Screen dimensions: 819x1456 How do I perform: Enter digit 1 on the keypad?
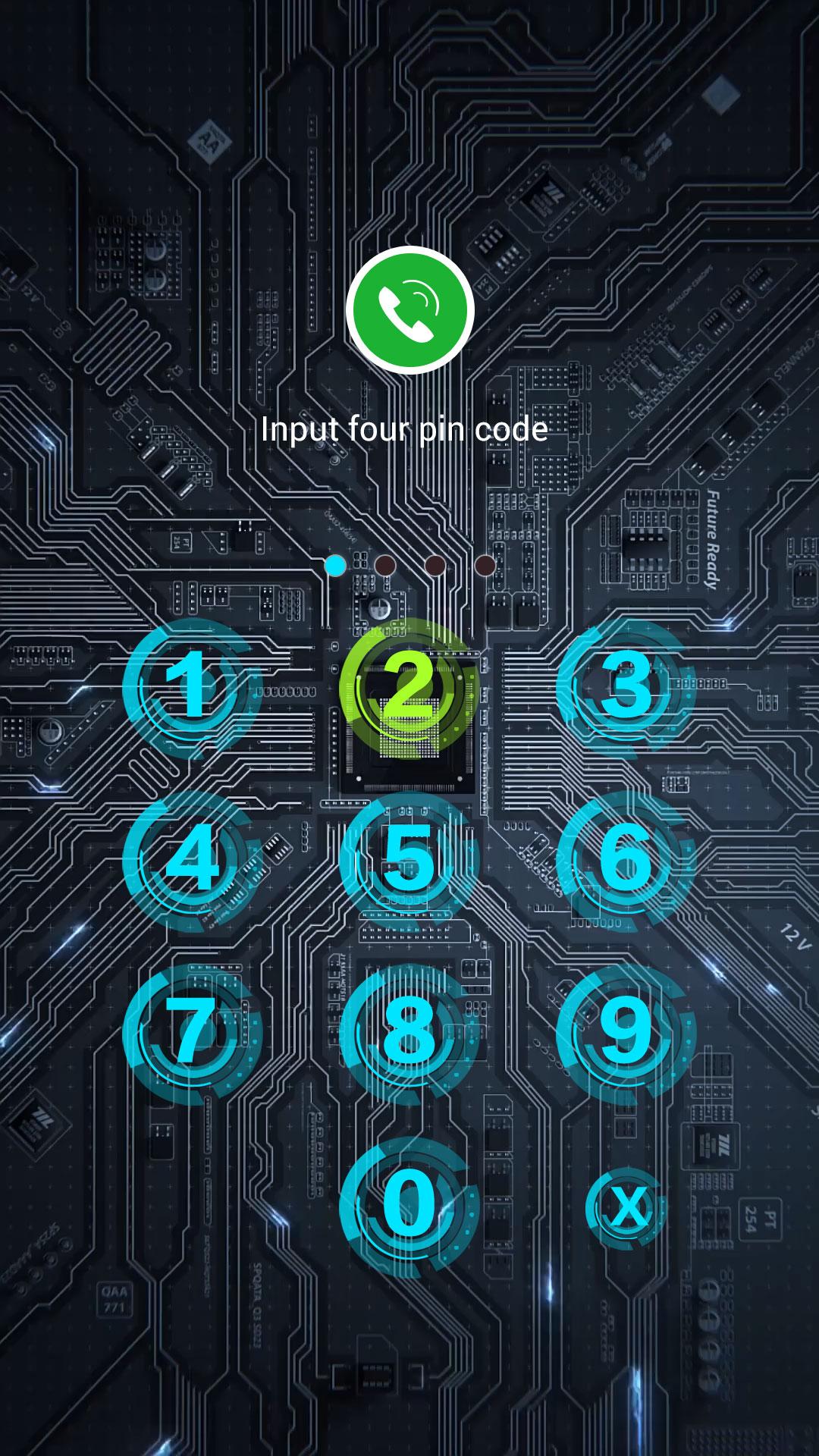point(193,686)
